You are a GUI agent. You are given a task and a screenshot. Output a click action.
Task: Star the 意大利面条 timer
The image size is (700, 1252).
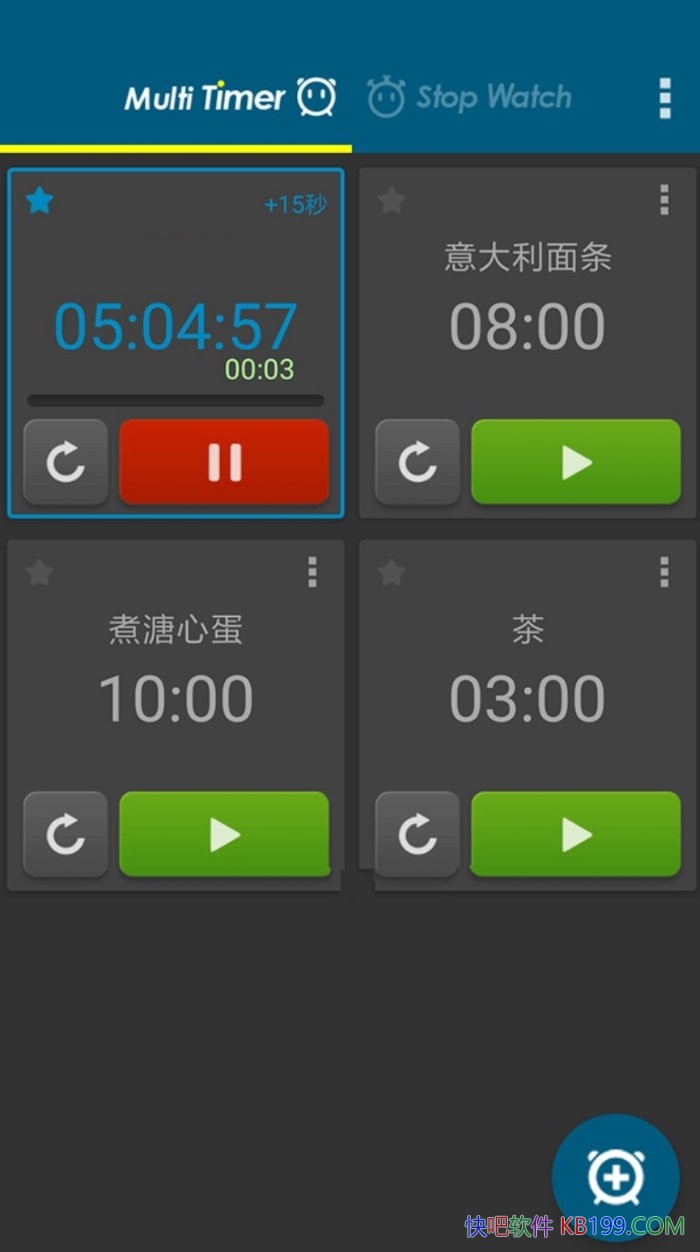coord(391,201)
